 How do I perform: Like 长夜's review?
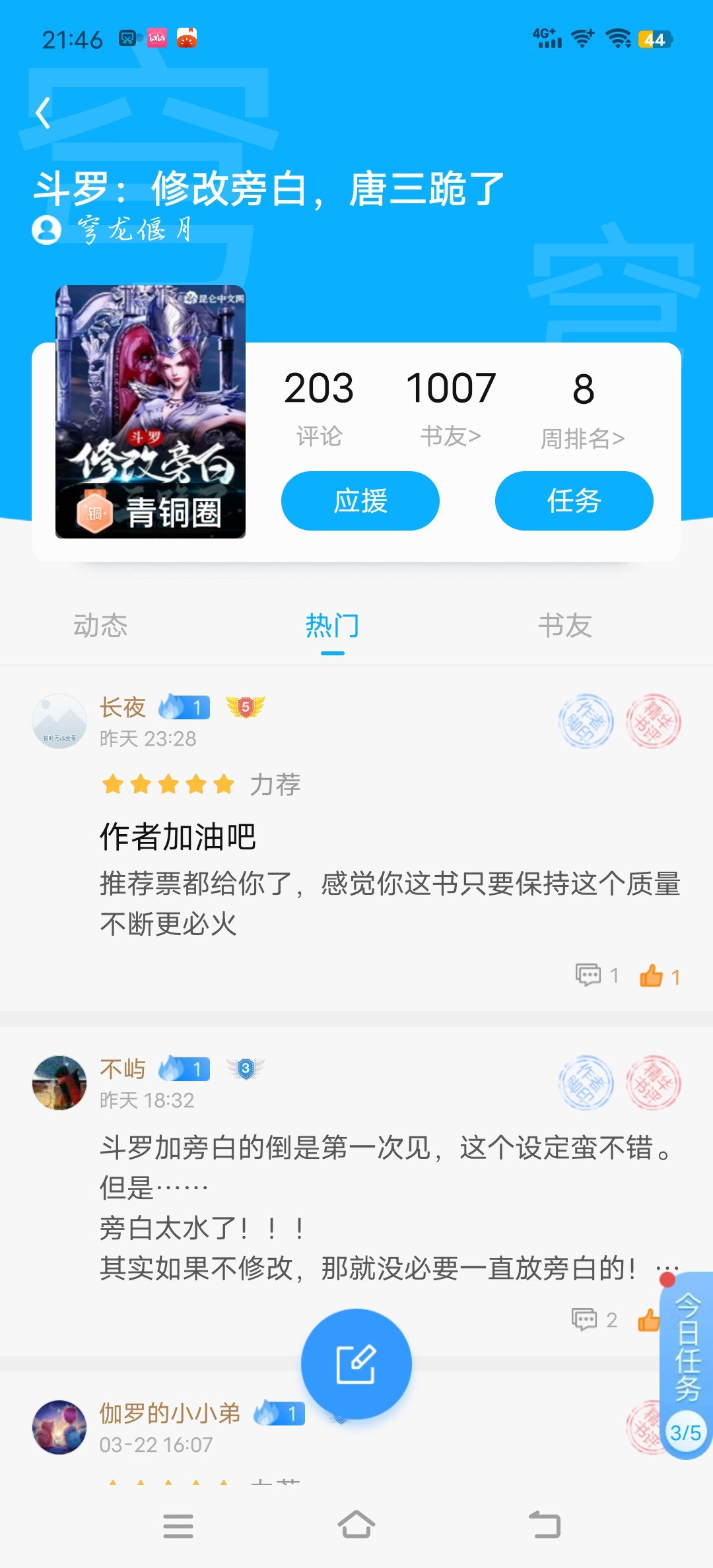(x=659, y=976)
